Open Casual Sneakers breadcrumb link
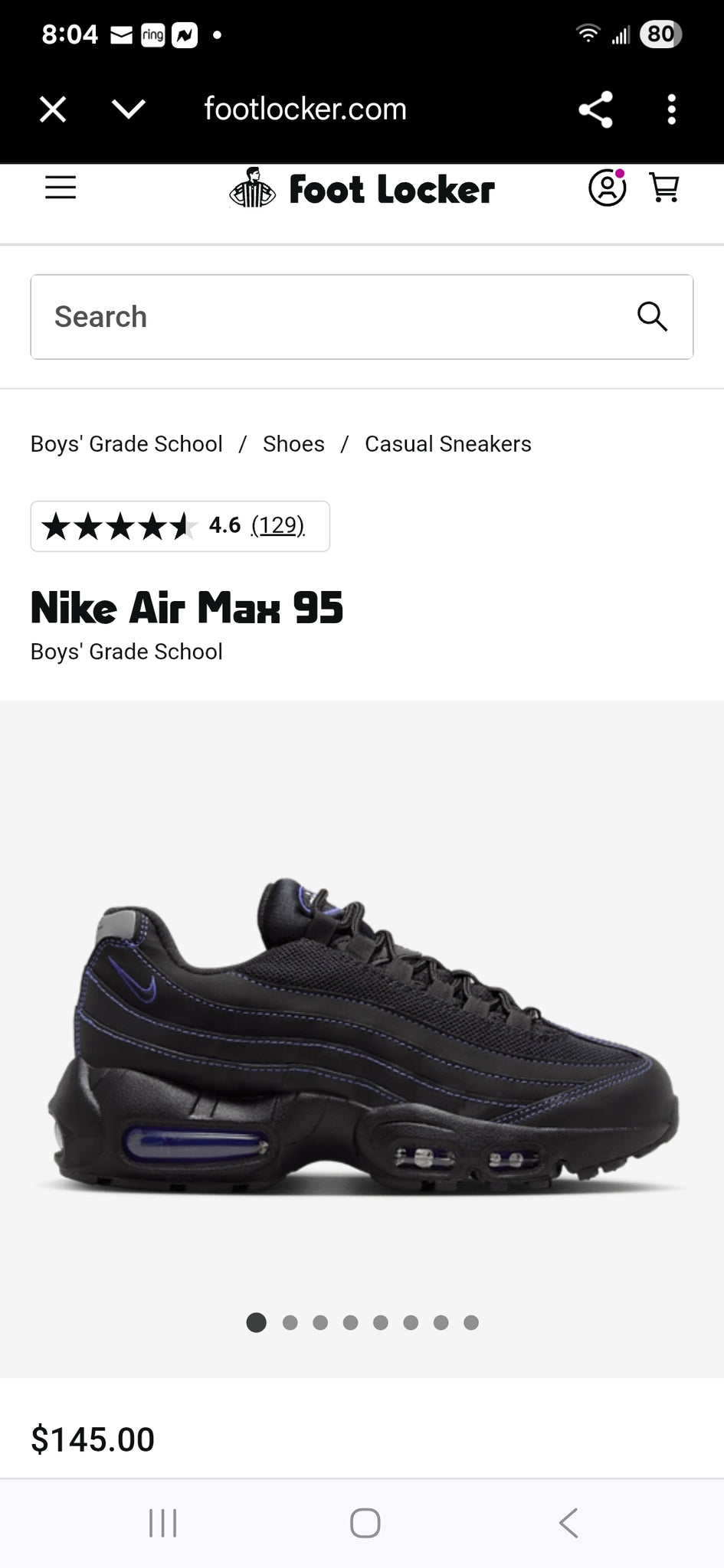Screen dimensions: 724x1568 (x=447, y=444)
